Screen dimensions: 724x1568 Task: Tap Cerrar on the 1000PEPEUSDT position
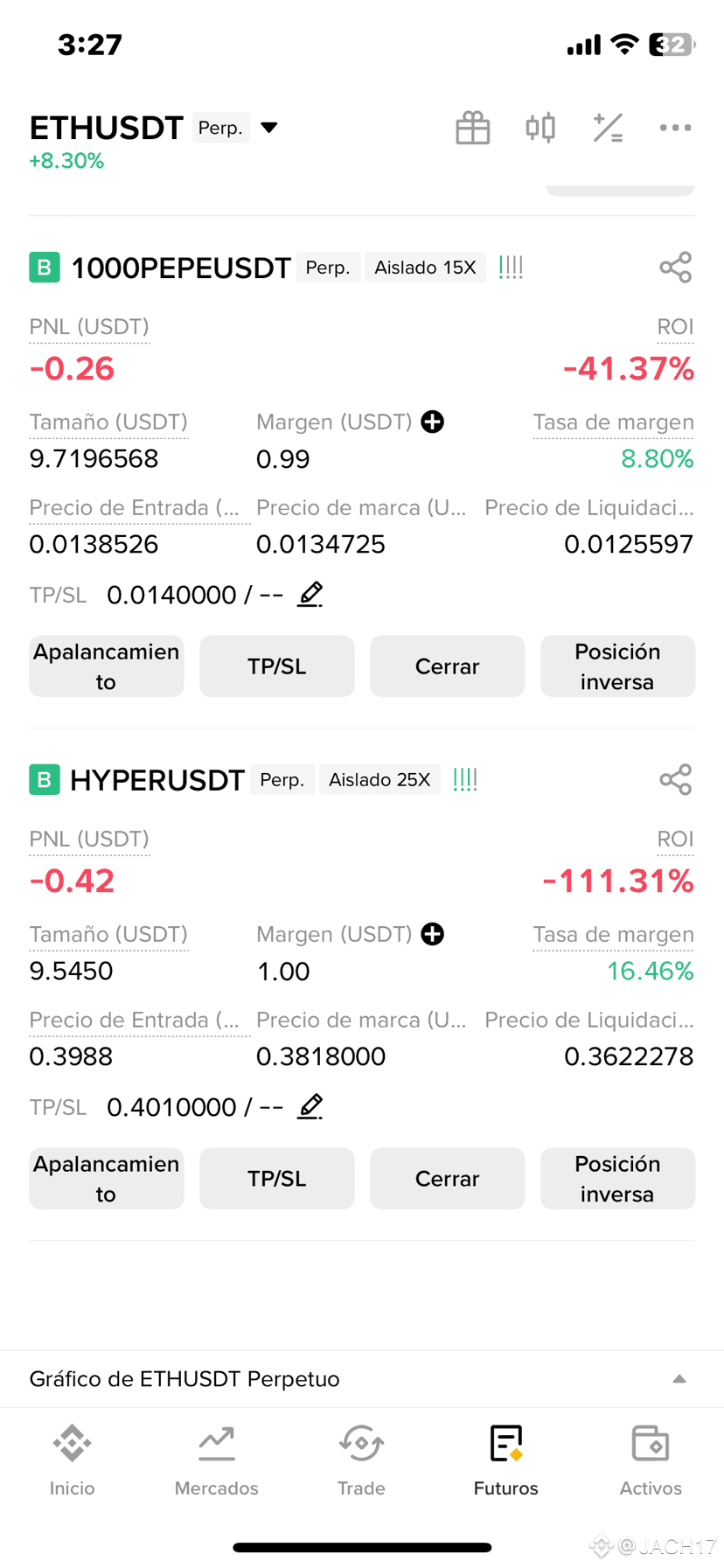click(447, 666)
